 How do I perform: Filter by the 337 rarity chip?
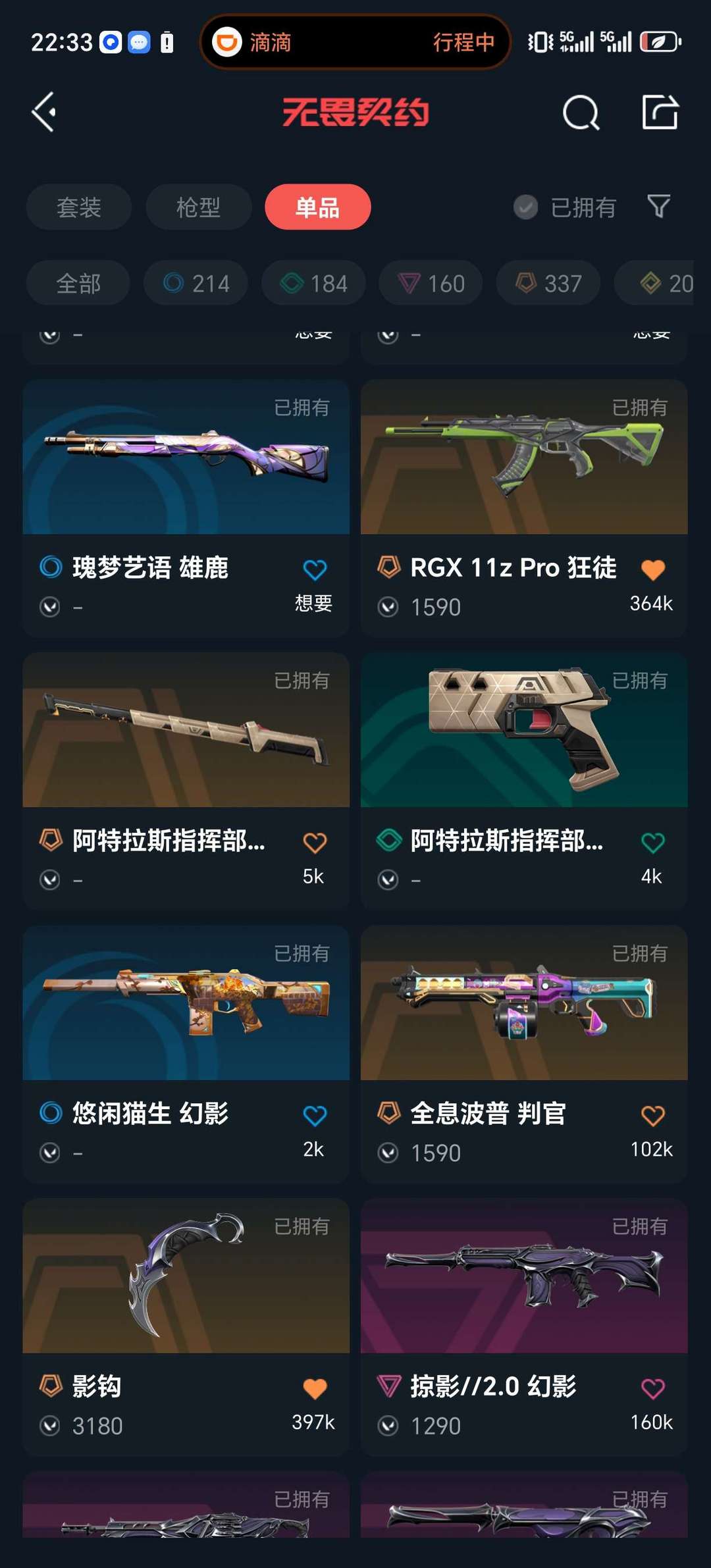[x=548, y=283]
